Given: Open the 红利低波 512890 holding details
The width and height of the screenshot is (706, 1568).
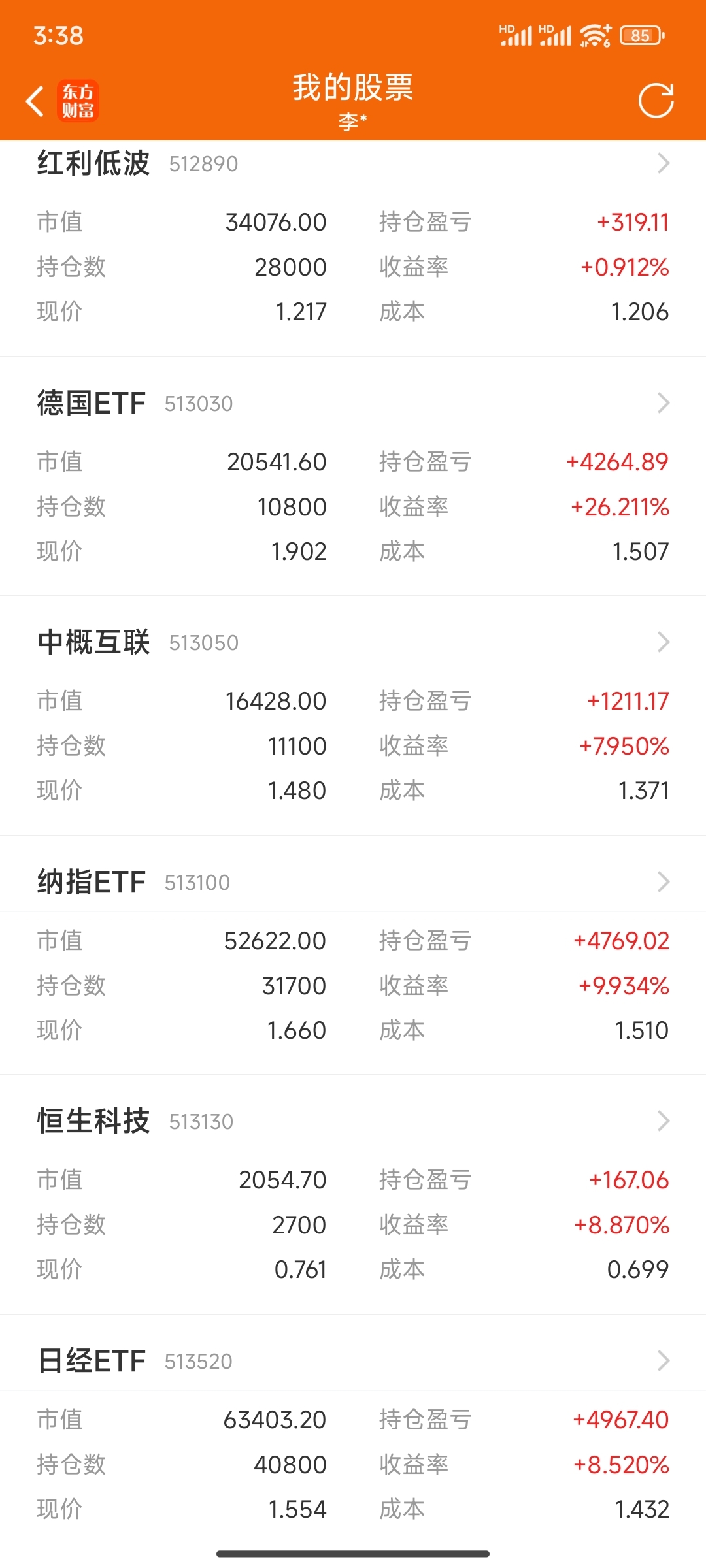Looking at the screenshot, I should (353, 163).
